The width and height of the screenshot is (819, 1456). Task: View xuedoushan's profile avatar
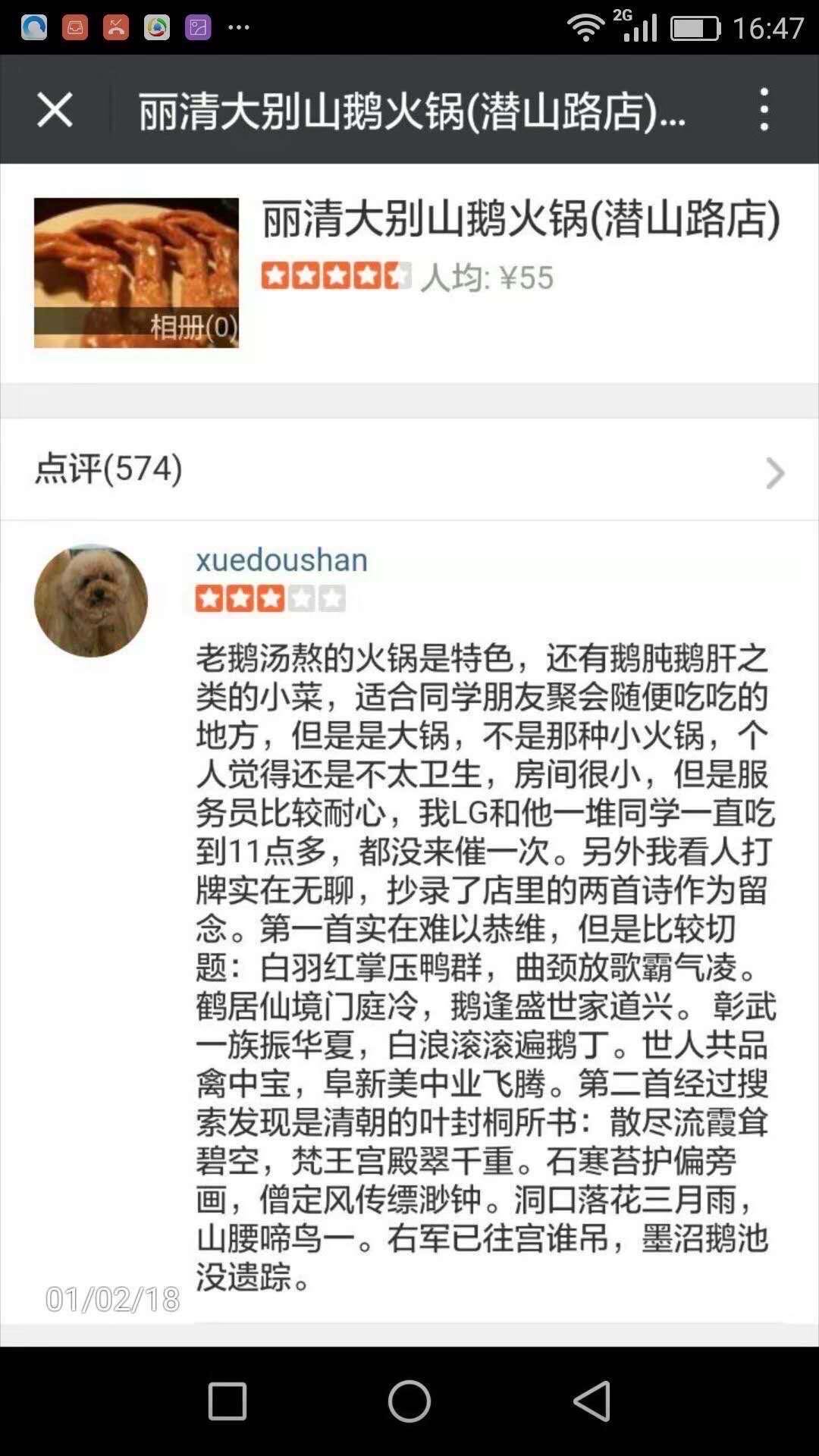[x=91, y=601]
